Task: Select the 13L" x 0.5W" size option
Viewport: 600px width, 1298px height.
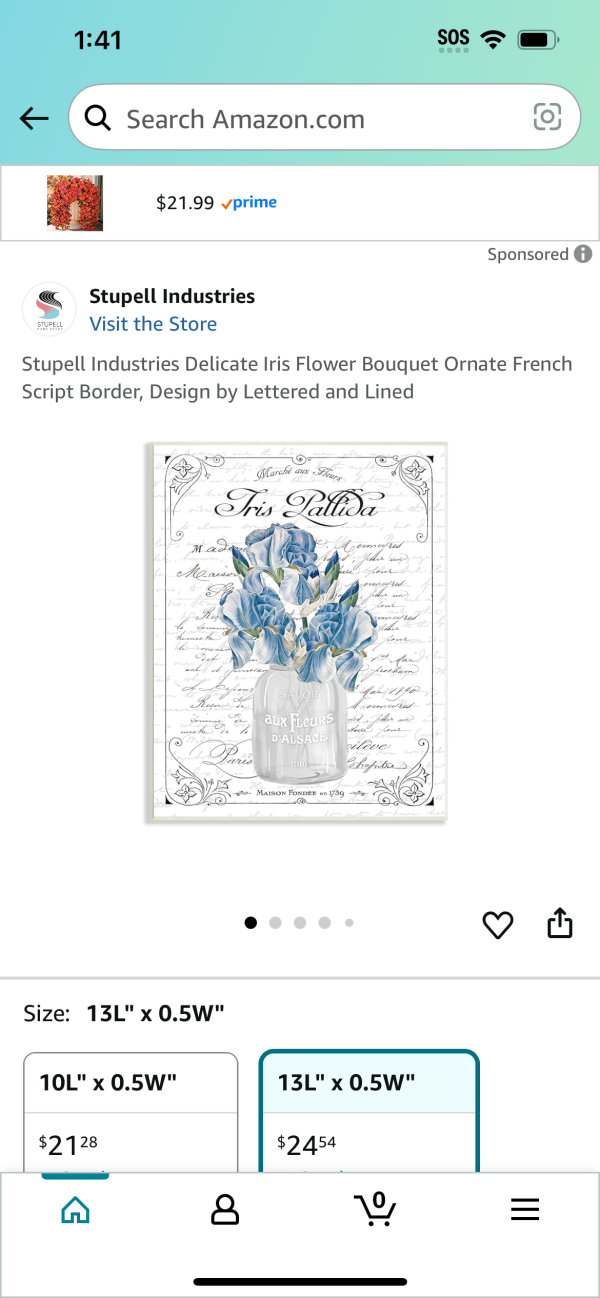Action: coord(369,1110)
